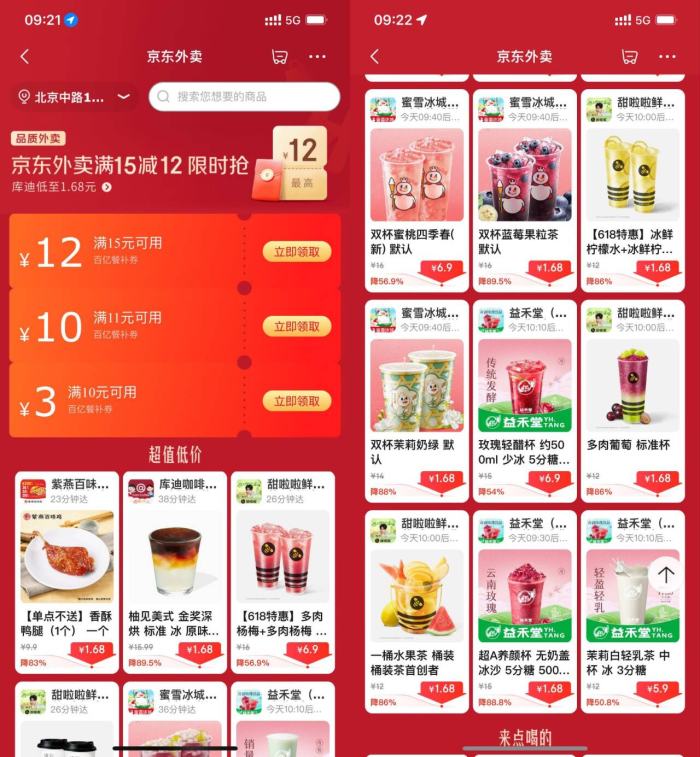View the 多肉杨梅 618特惠 drink card

(x=282, y=570)
